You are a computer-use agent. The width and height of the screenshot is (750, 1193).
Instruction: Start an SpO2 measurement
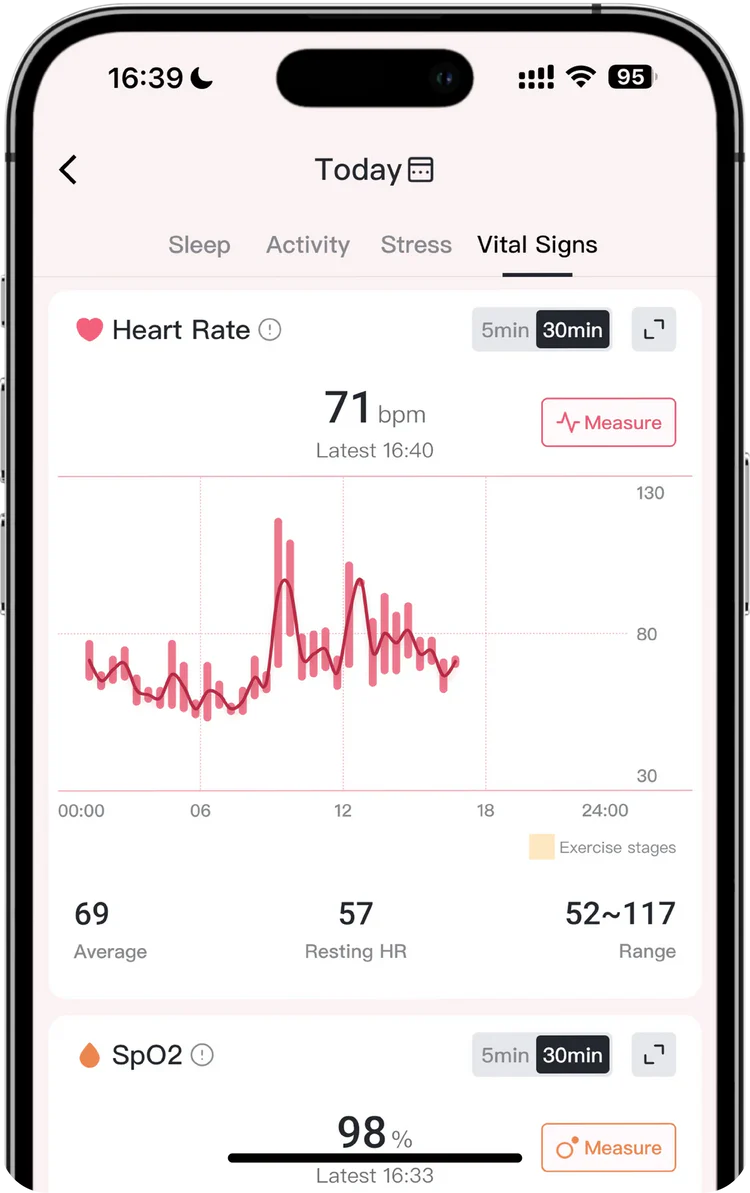(x=609, y=1148)
